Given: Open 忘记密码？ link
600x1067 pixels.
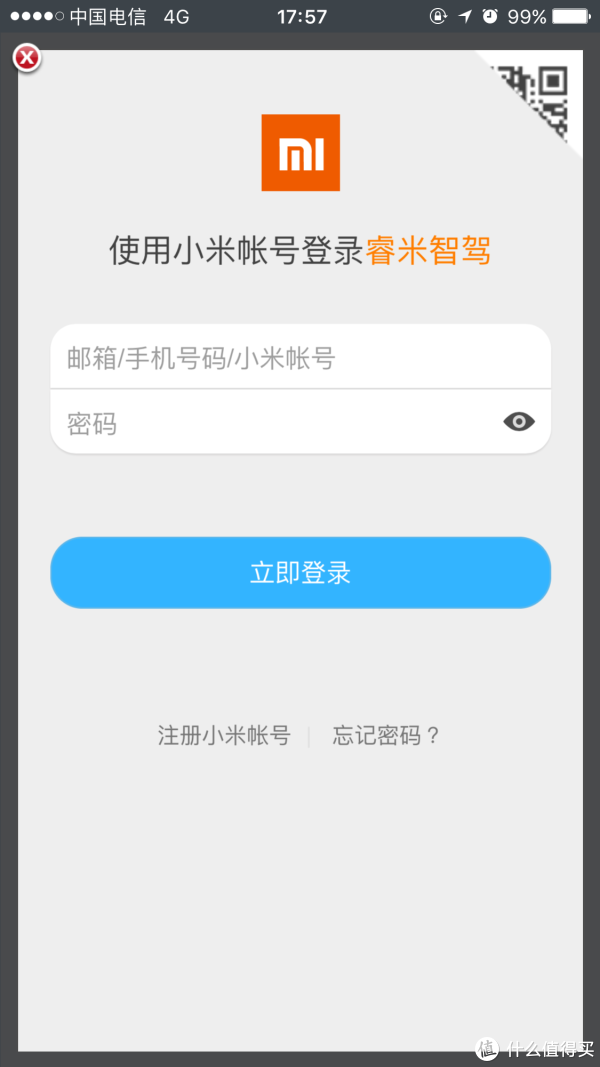Looking at the screenshot, I should coord(386,736).
